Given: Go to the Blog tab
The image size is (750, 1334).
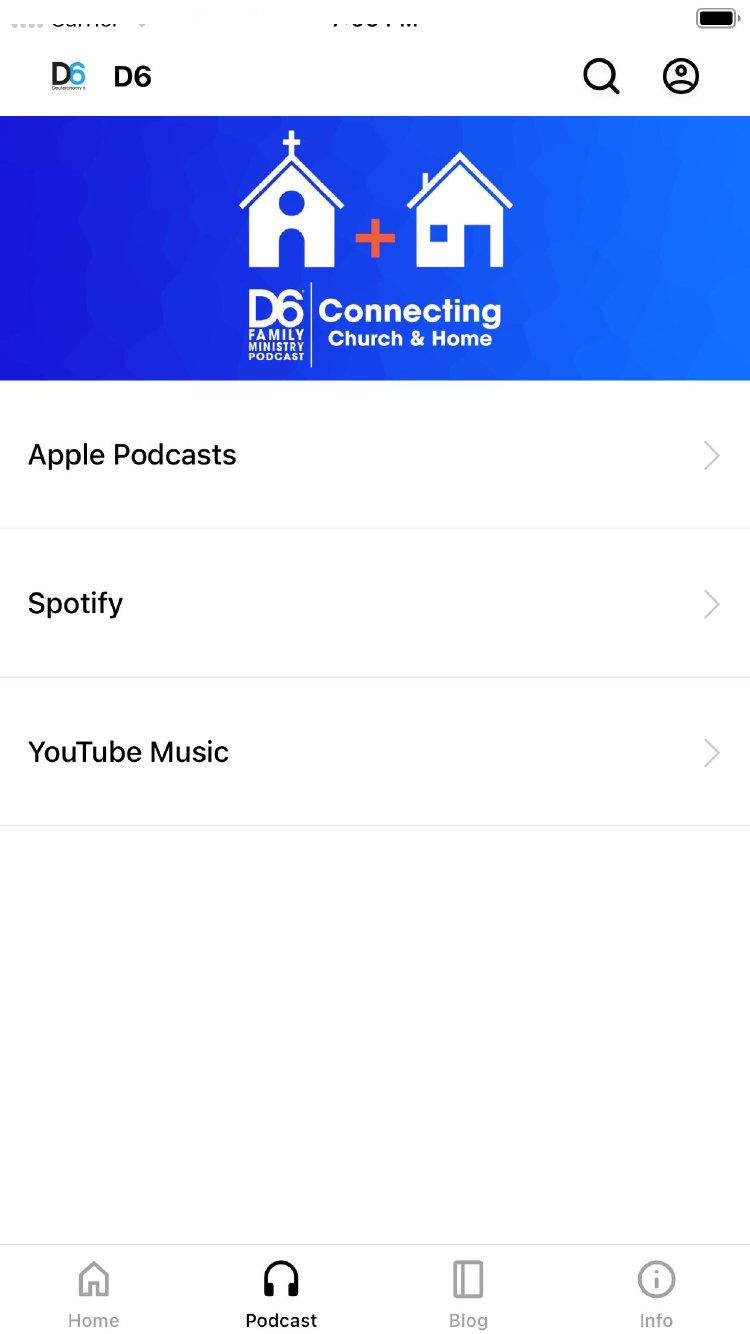Looking at the screenshot, I should click(x=468, y=1293).
